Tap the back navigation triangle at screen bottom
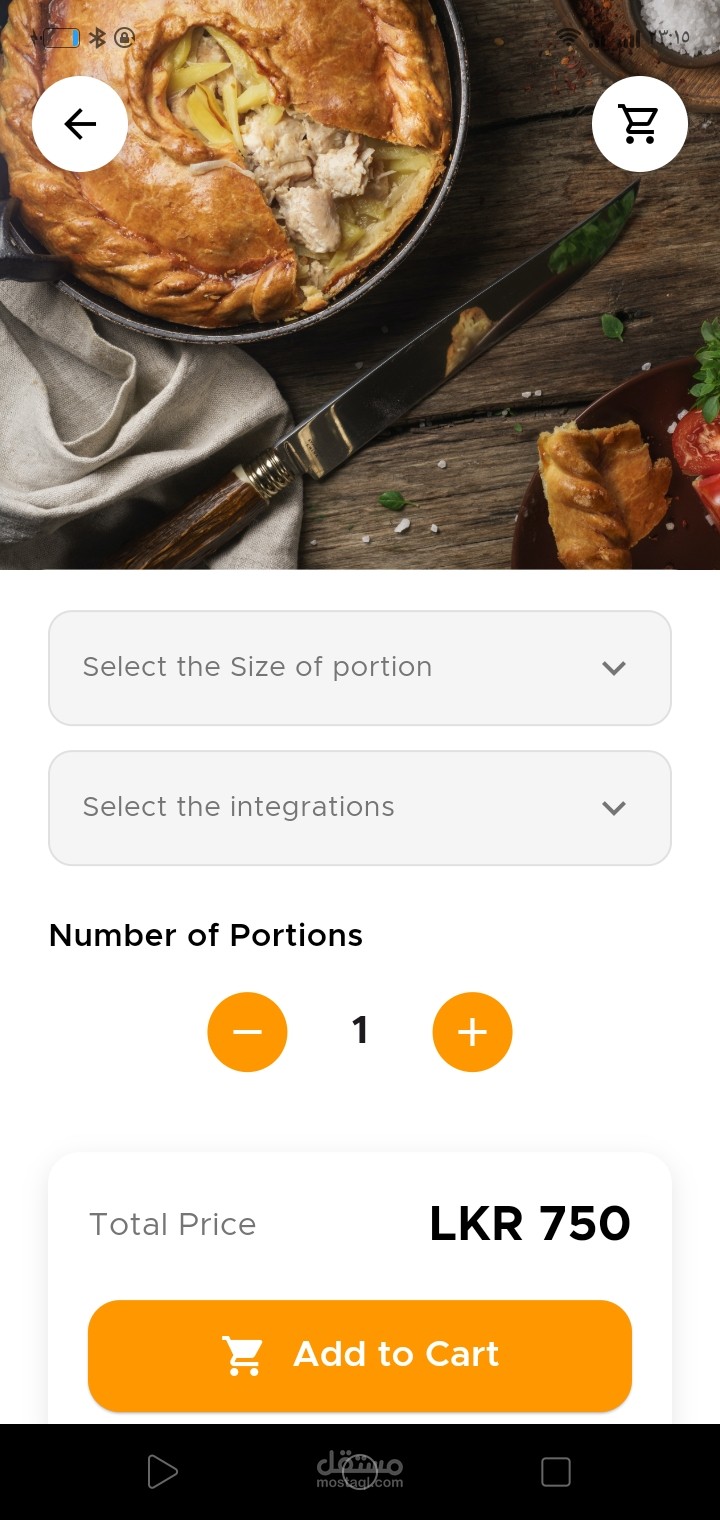The height and width of the screenshot is (1520, 720). (163, 1471)
